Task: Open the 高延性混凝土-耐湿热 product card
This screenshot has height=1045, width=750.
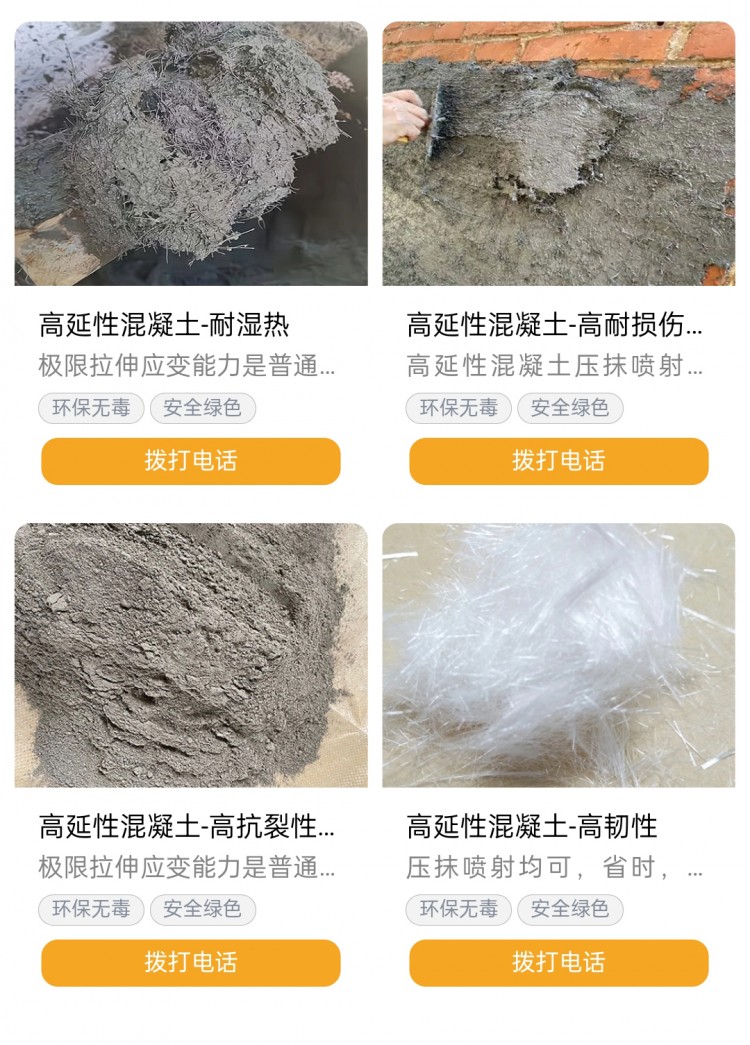Action: coord(190,155)
